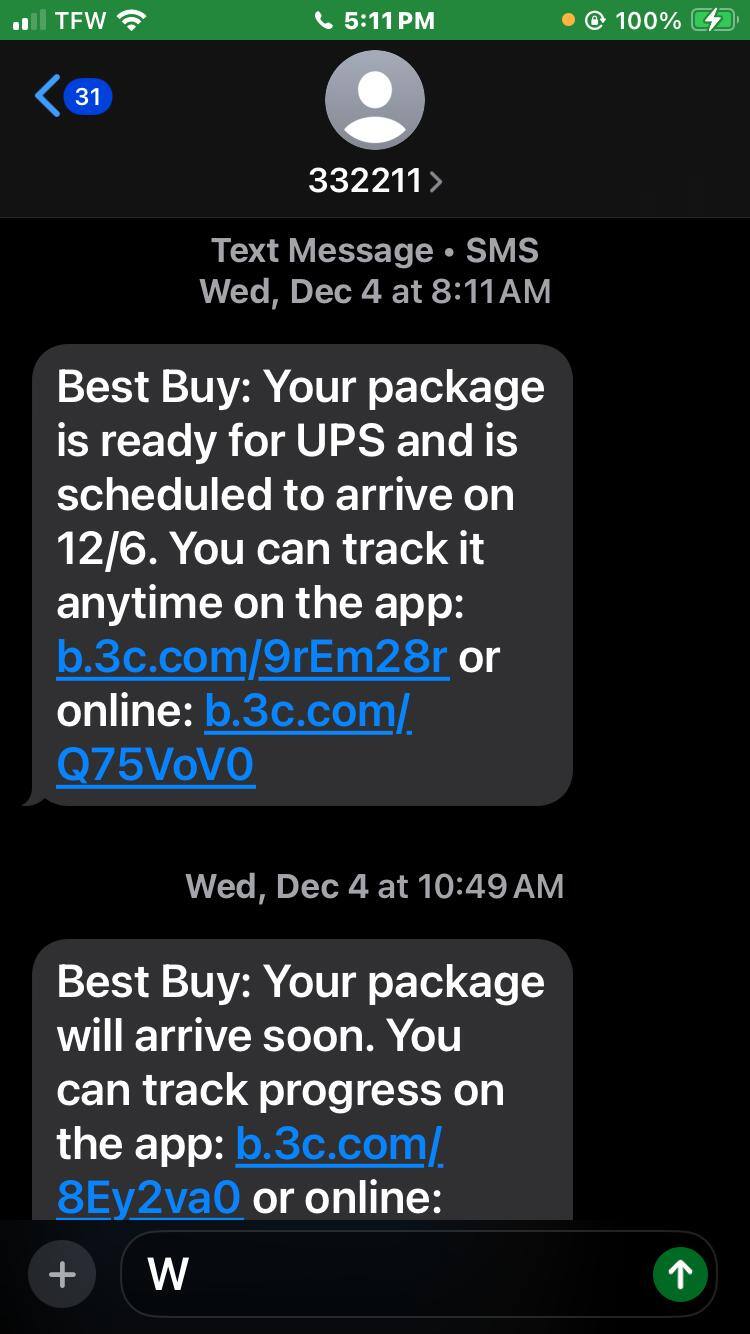Open the b.3c.com/9rEm28r app tracking link
Viewport: 750px width, 1334px height.
click(253, 657)
